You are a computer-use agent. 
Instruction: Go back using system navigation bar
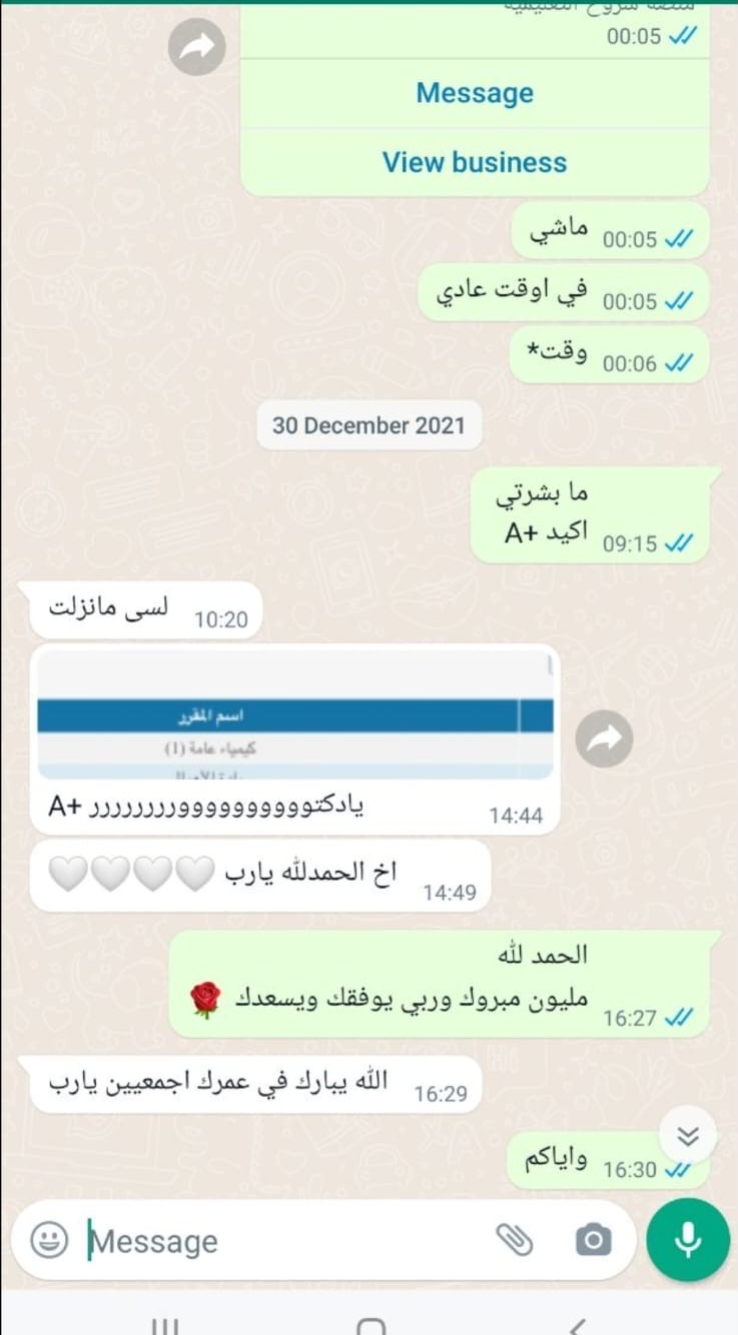click(577, 1324)
